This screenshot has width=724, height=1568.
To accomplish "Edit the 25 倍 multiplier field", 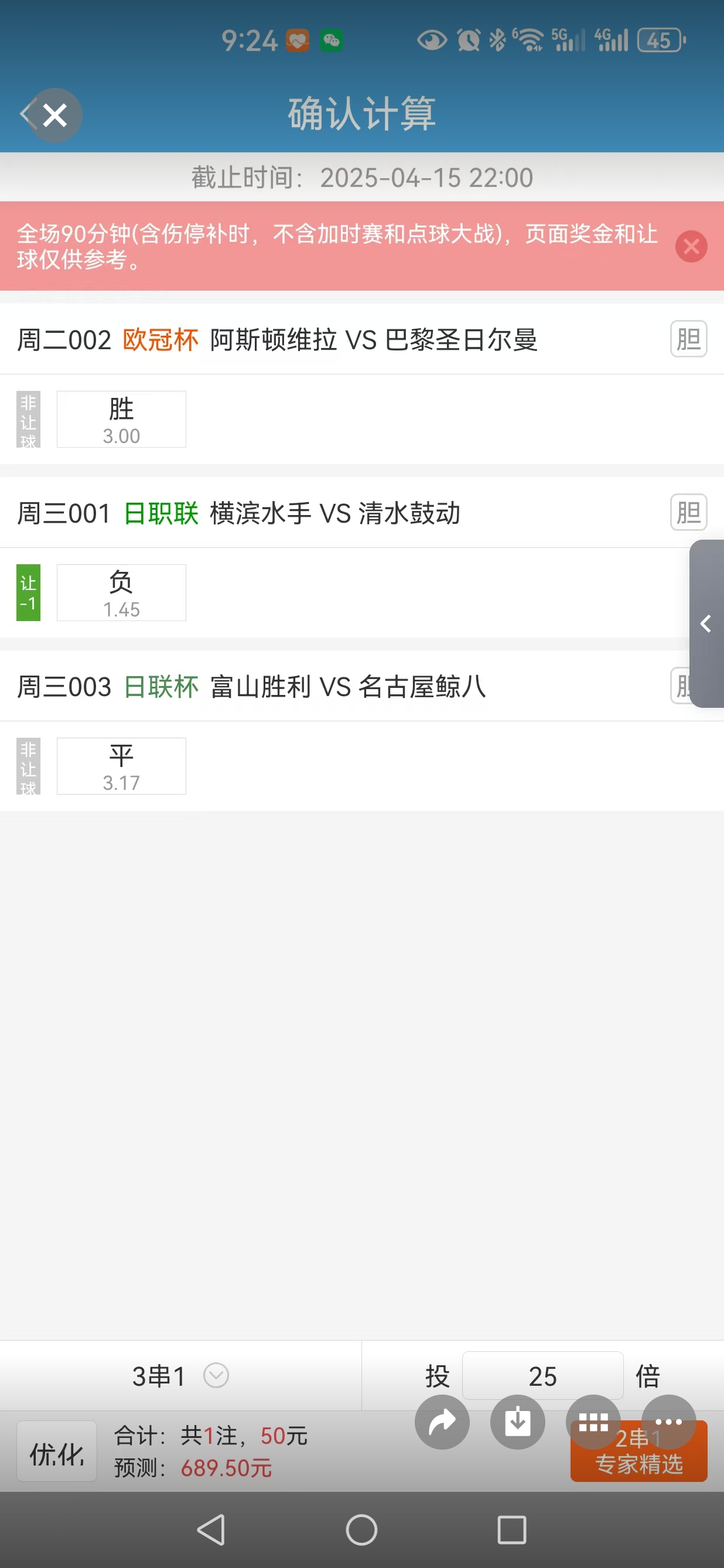I will click(x=542, y=1376).
